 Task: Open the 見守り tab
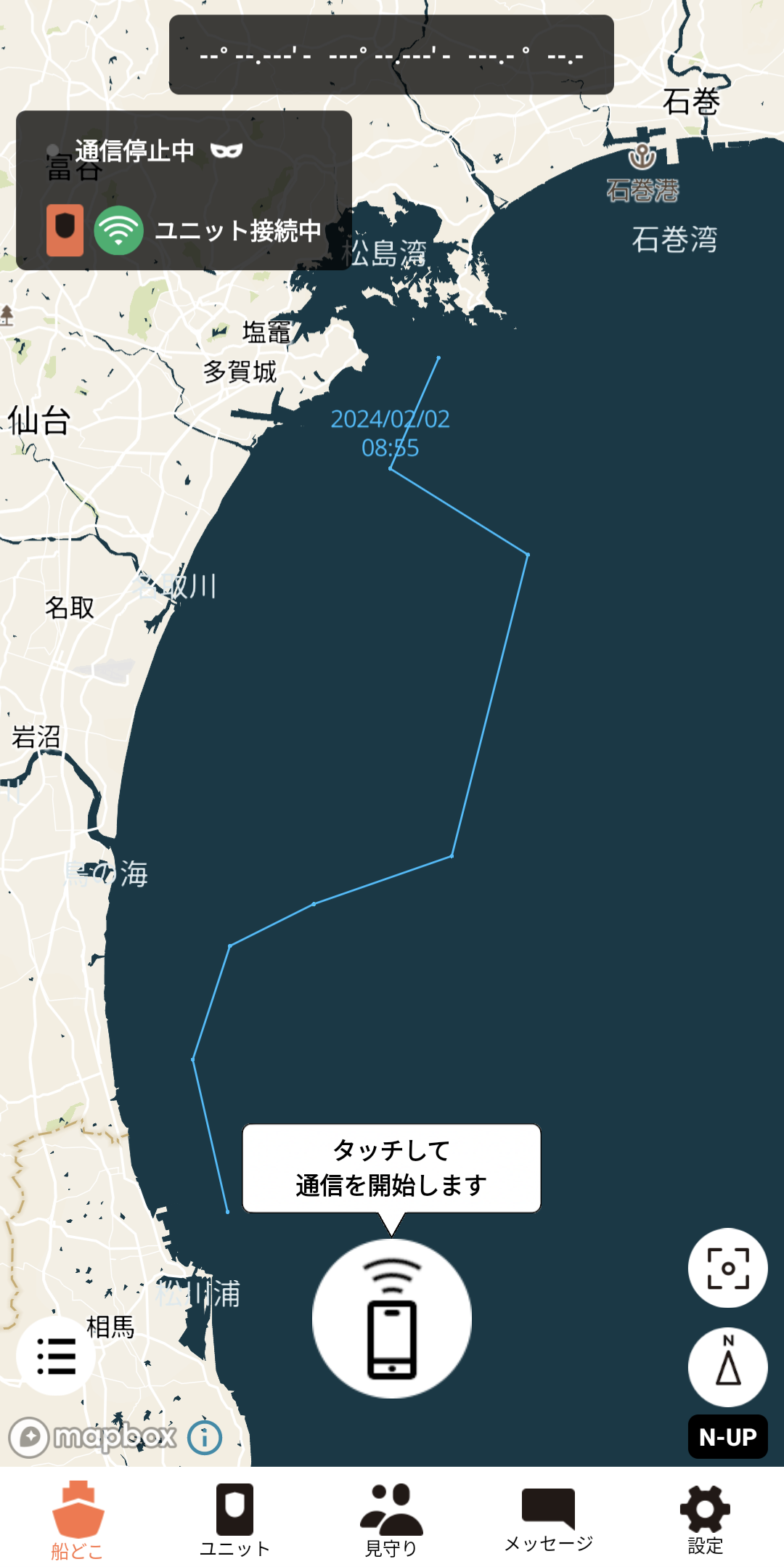391,1519
